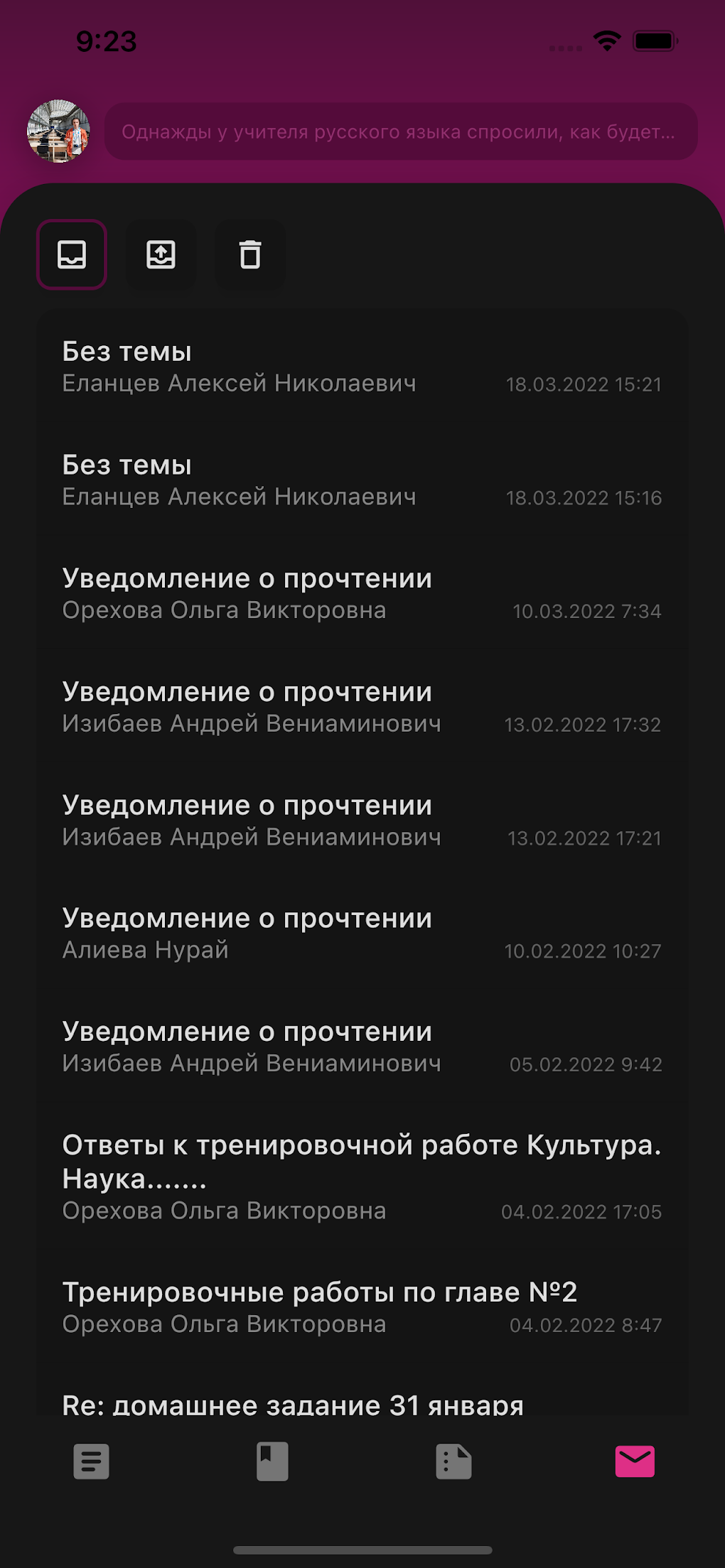
Task: Switch to the first bottom tab with lines icon
Action: [x=91, y=1461]
